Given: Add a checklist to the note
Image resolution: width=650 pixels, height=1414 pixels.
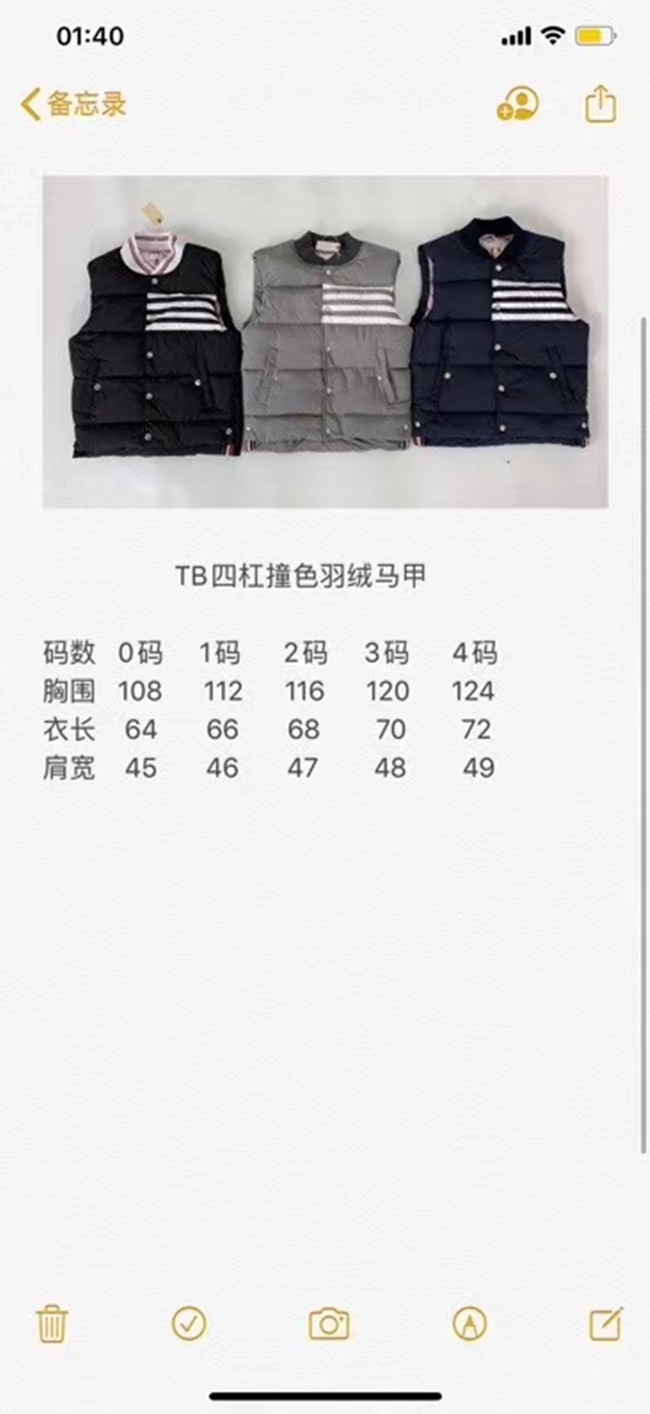Looking at the screenshot, I should (x=189, y=1323).
